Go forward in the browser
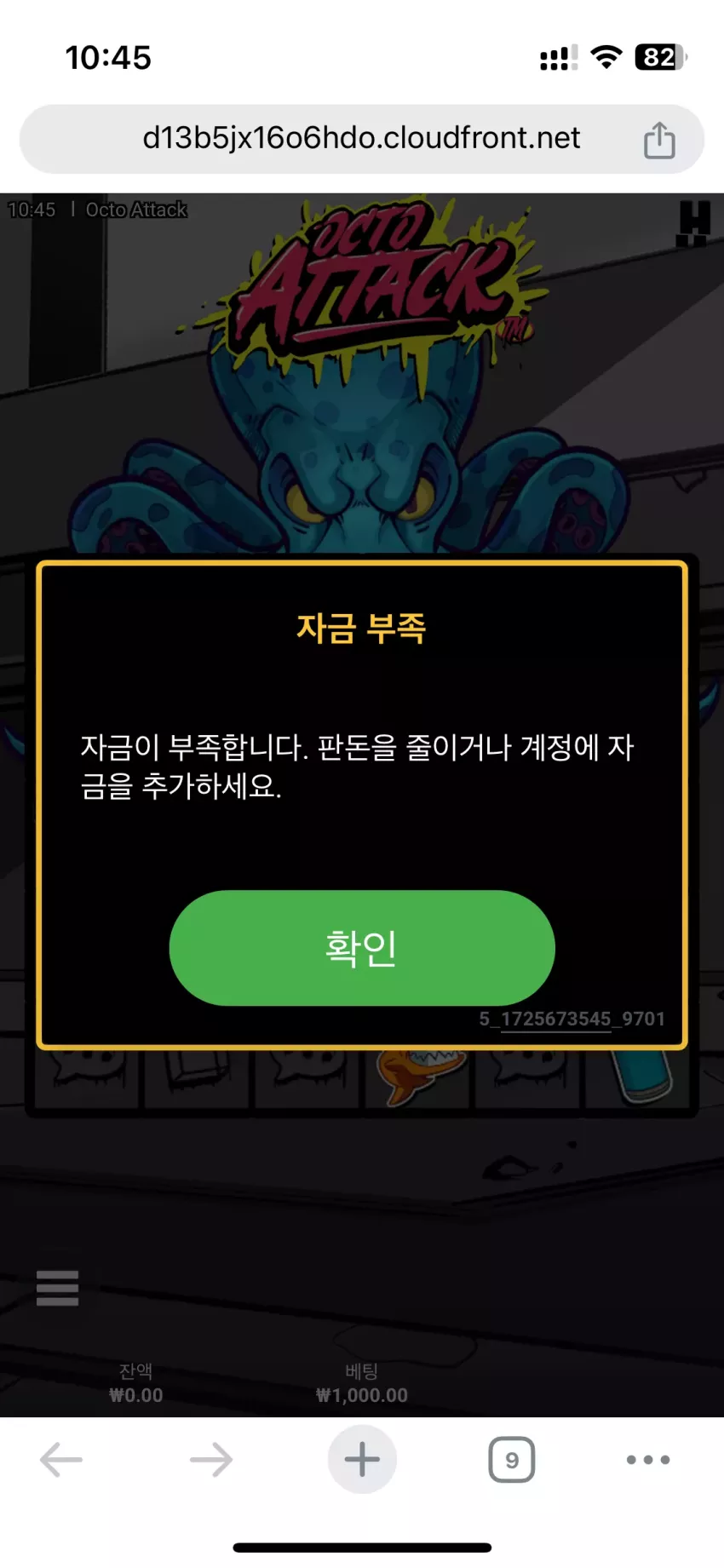This screenshot has height=1568, width=724. pos(211,1459)
